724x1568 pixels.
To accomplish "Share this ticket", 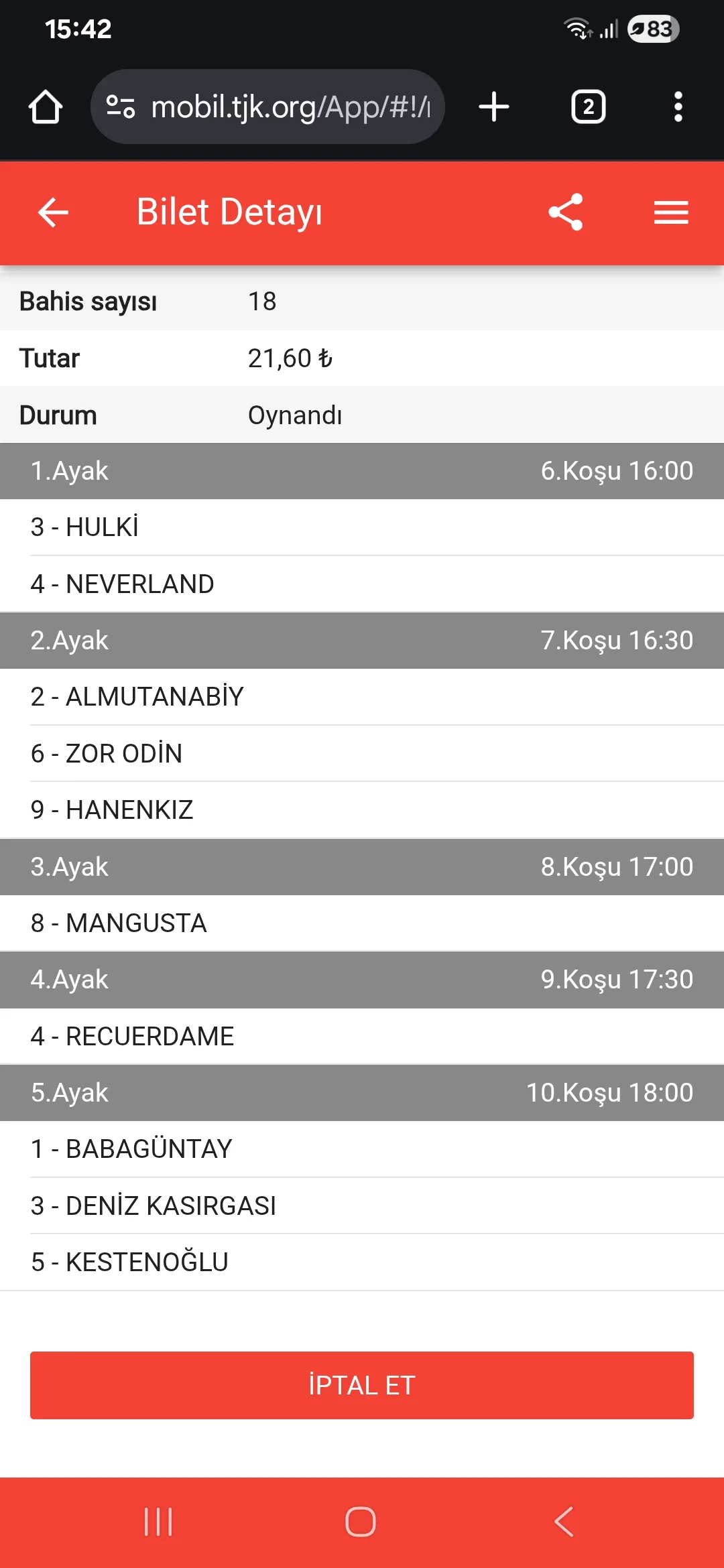I will pyautogui.click(x=565, y=212).
